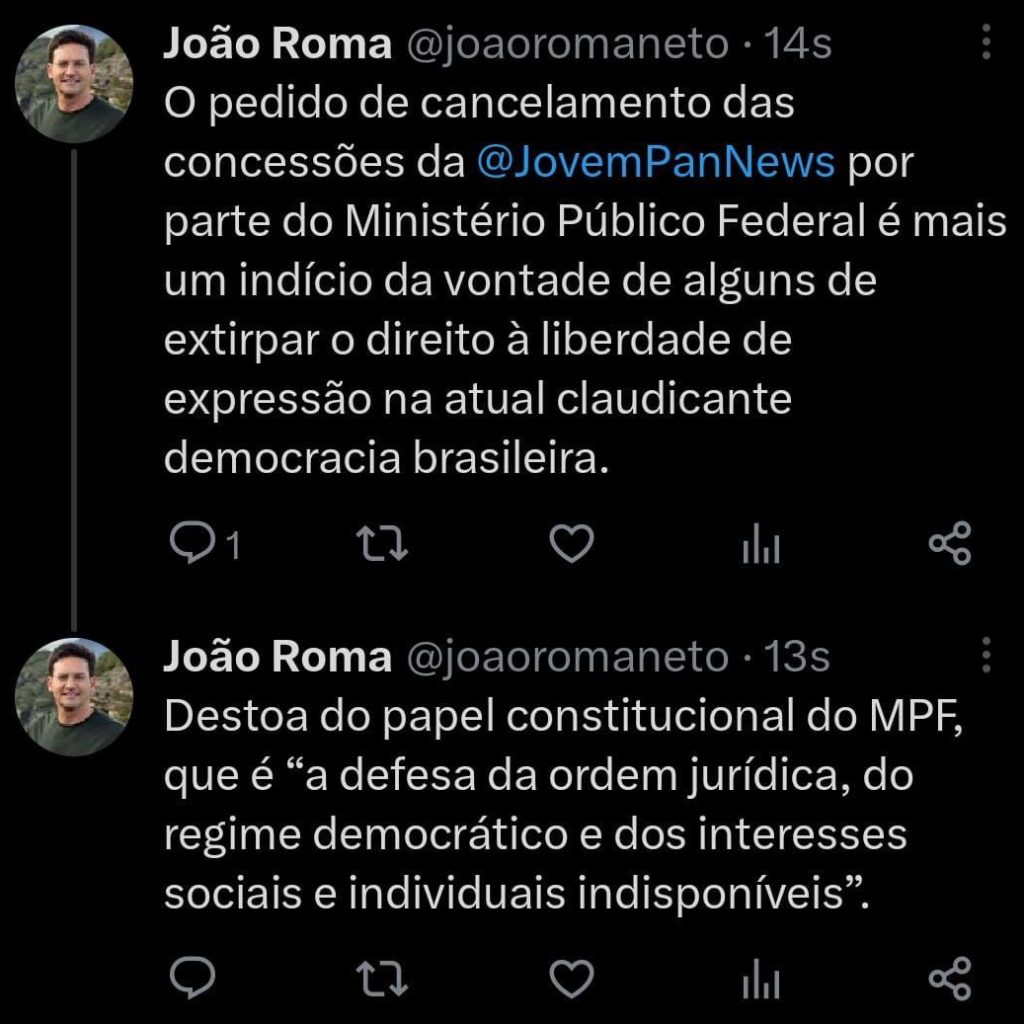Reply to the tweet starting with Destoa
1024x1024 pixels.
(x=188, y=977)
